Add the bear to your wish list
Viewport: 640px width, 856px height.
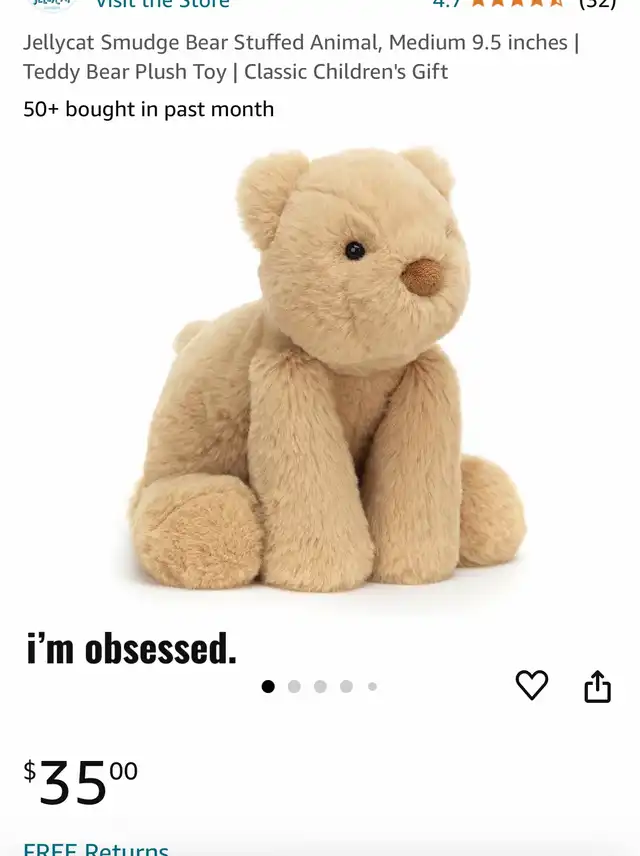pos(532,686)
